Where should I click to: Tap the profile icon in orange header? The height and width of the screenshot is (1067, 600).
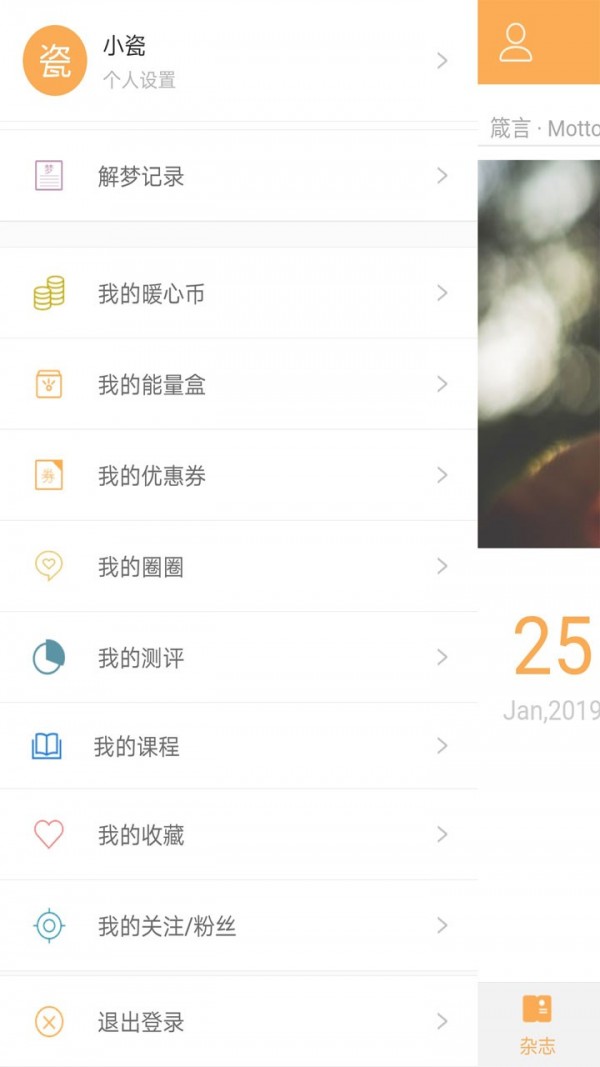516,43
